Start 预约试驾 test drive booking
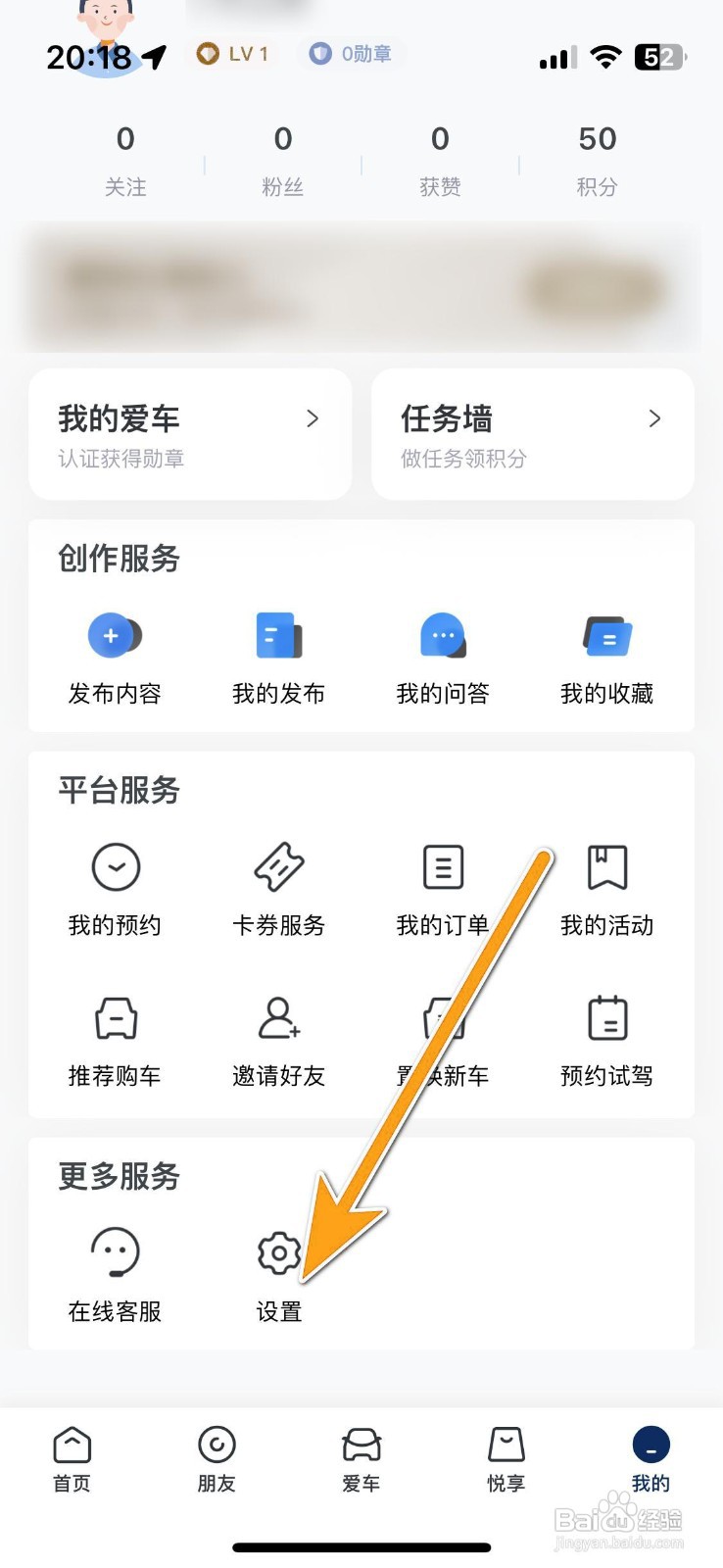 pyautogui.click(x=605, y=1039)
